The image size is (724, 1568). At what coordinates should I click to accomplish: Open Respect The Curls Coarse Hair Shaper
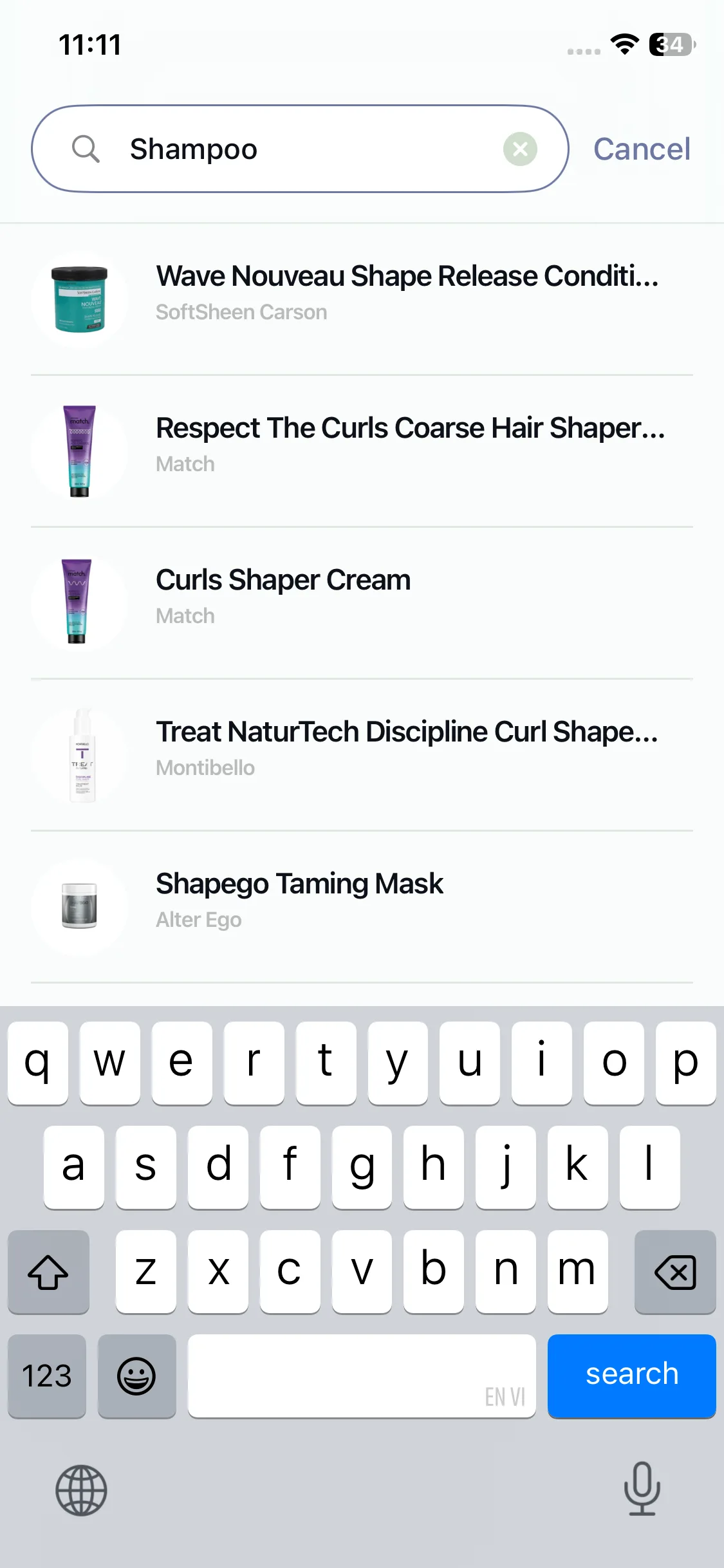[410, 444]
